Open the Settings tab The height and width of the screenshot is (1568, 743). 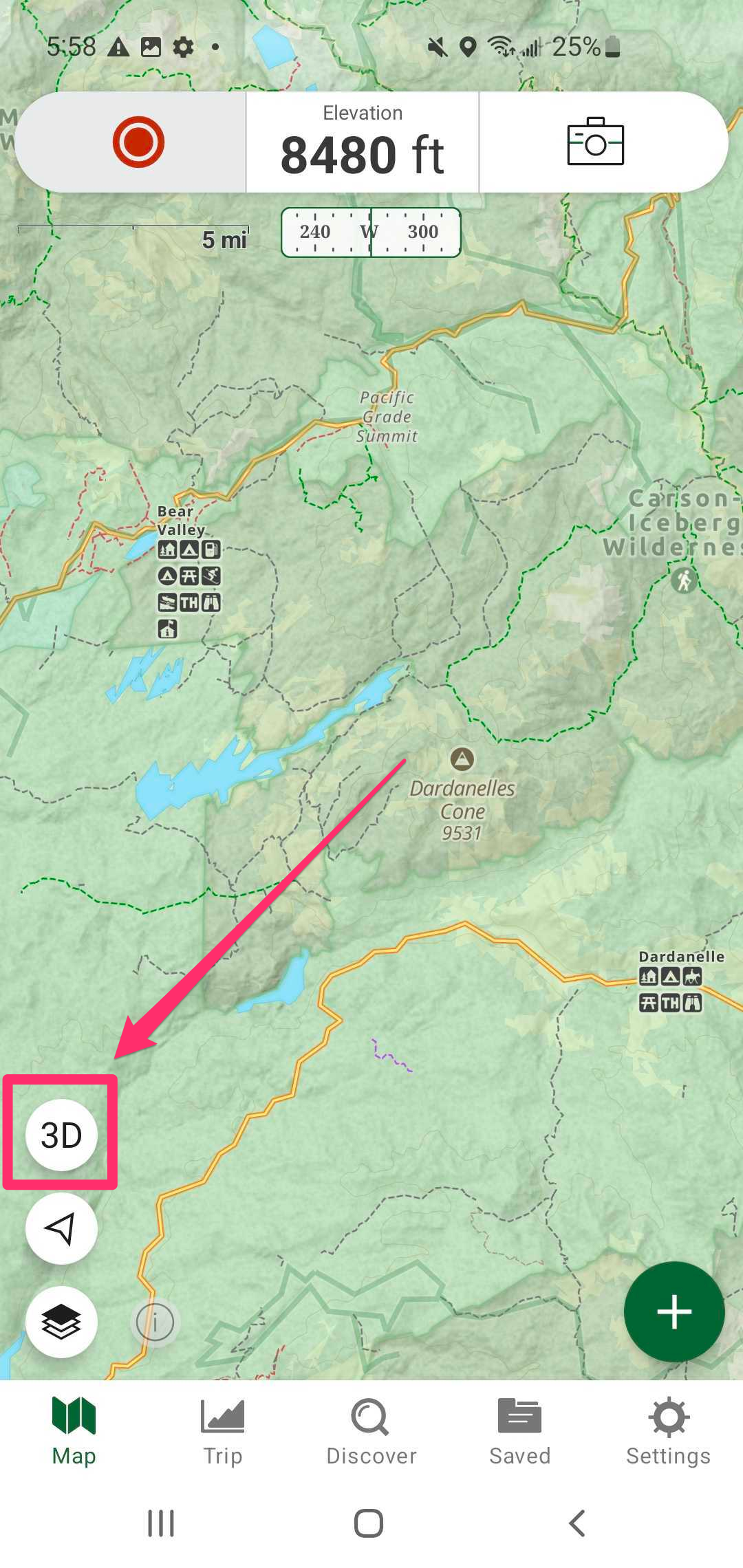[x=669, y=1432]
